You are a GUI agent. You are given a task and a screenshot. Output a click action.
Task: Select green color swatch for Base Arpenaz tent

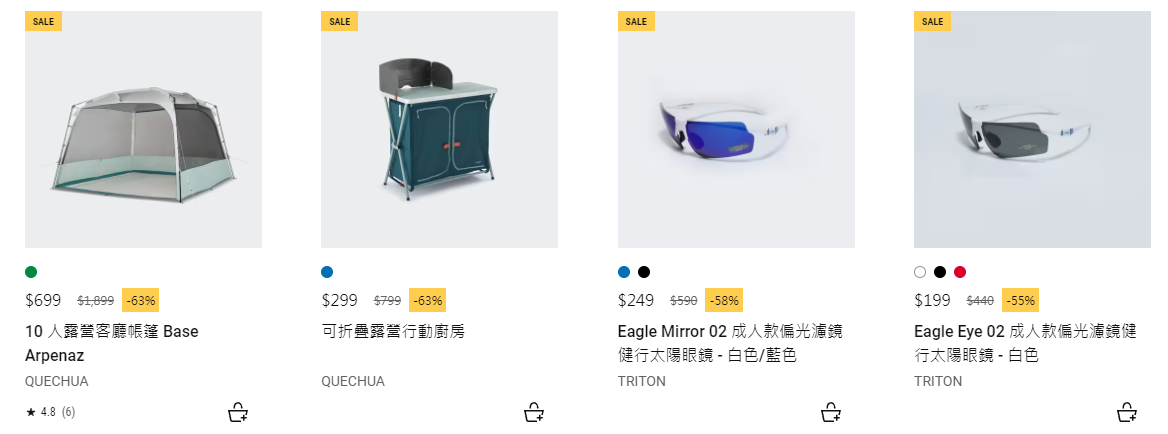tap(31, 272)
